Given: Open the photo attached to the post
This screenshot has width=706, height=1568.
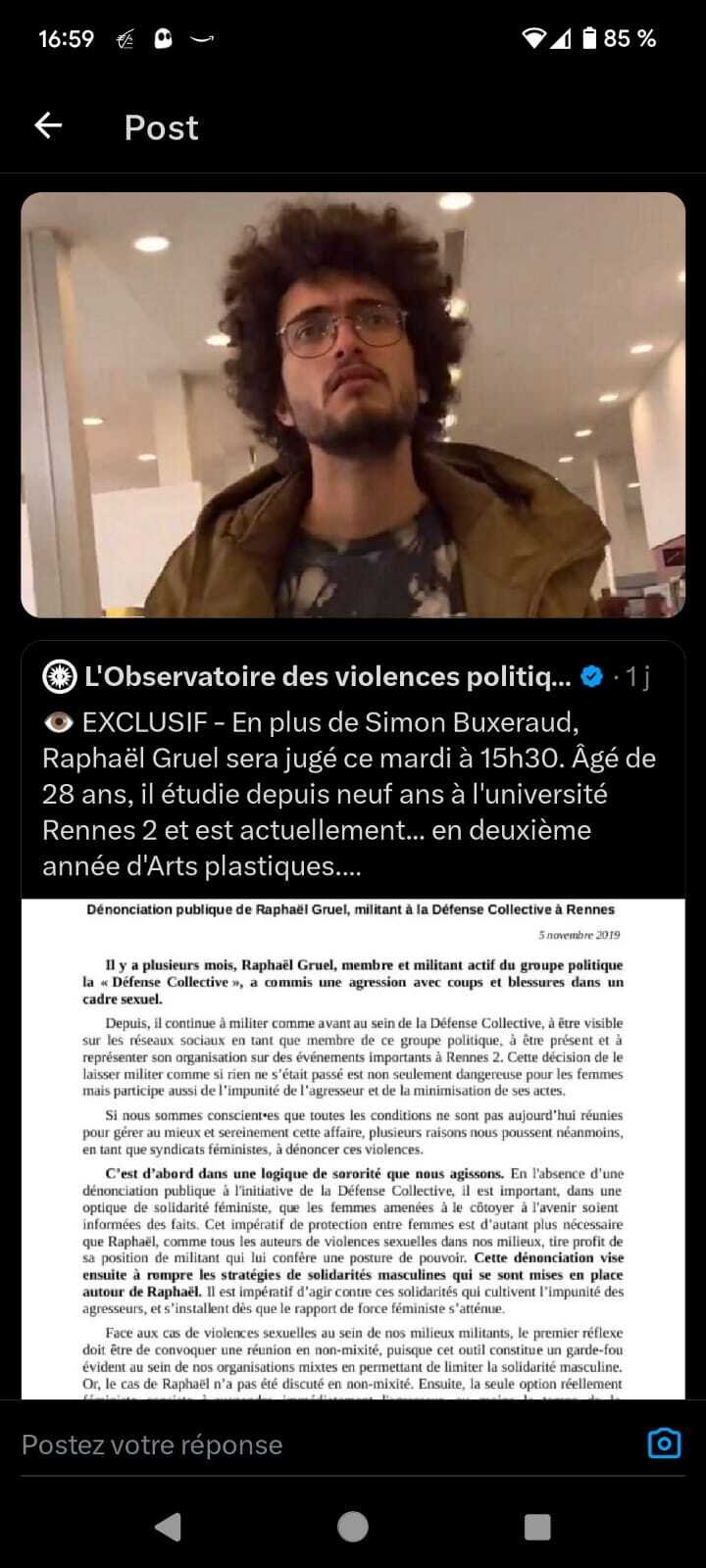Looking at the screenshot, I should coord(353,405).
